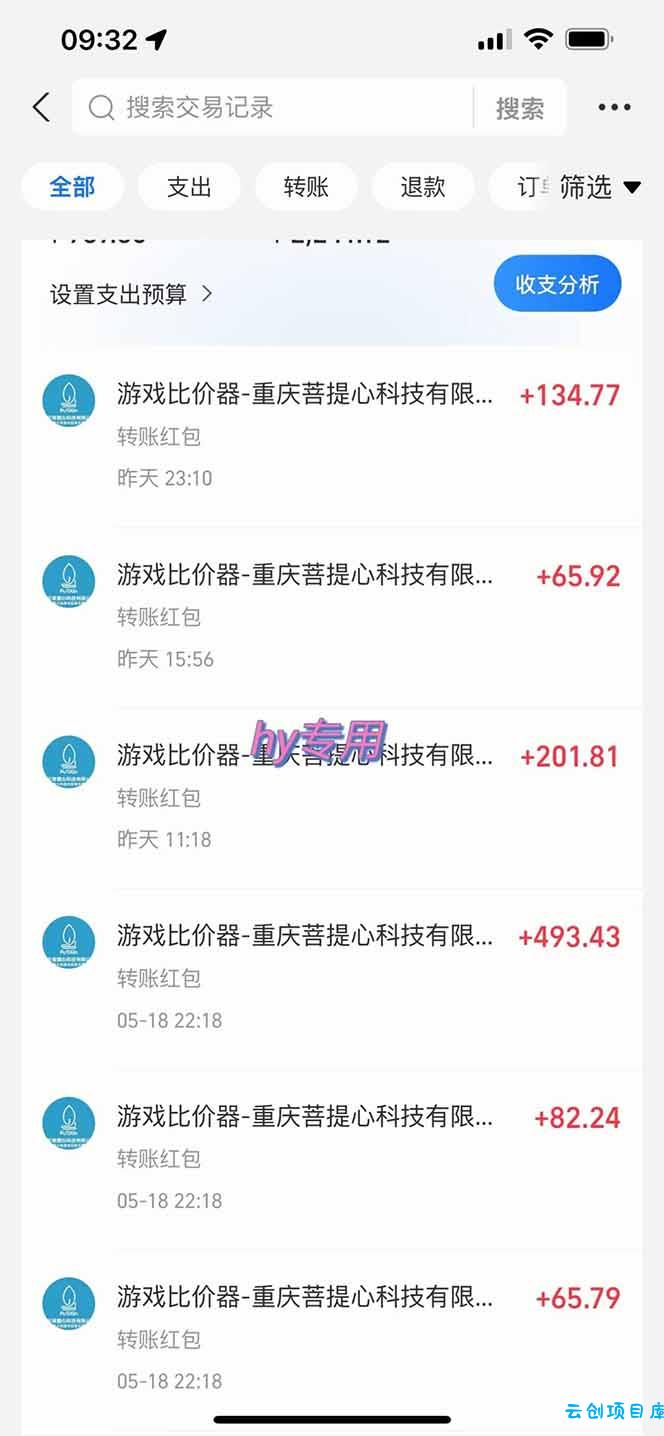Expand the 筛选 filter dropdown

[600, 187]
